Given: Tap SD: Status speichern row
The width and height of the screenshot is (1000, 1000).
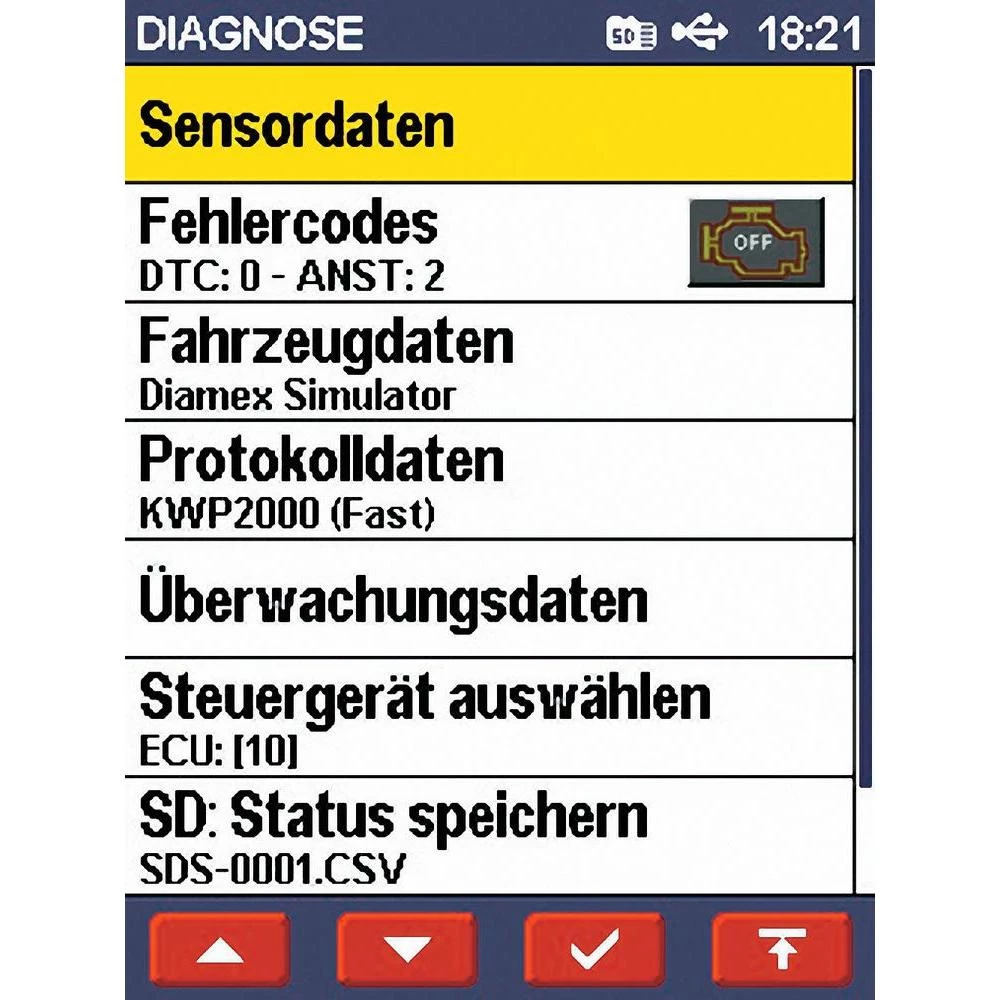Looking at the screenshot, I should point(488,838).
